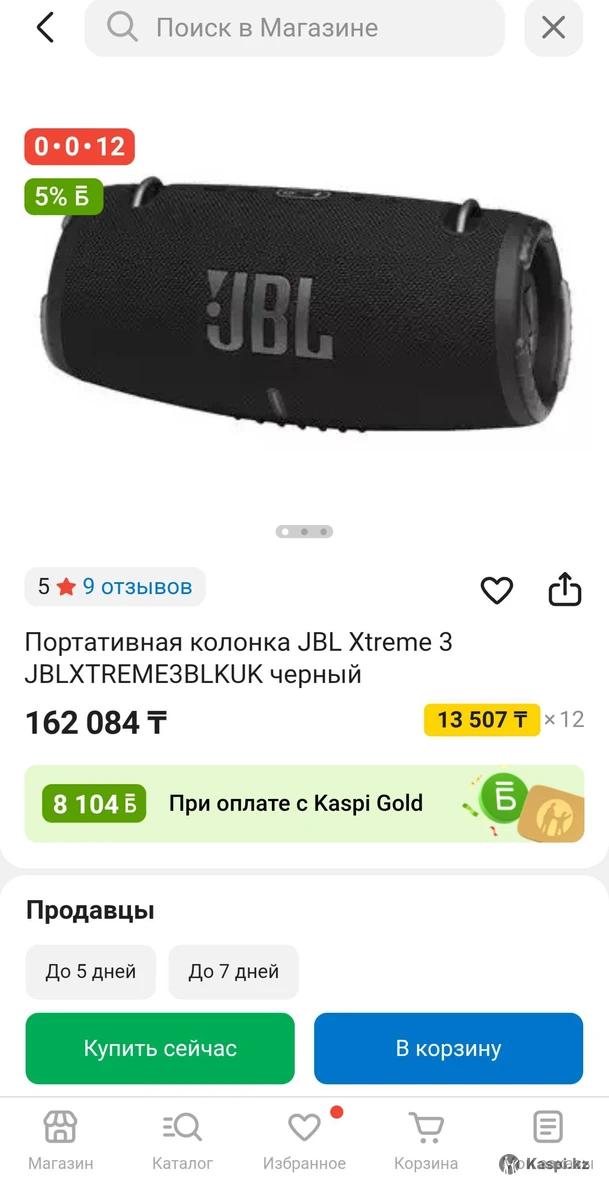The height and width of the screenshot is (1200, 609).
Task: Open the Kaspi Gold bonus banner
Action: pos(304,803)
